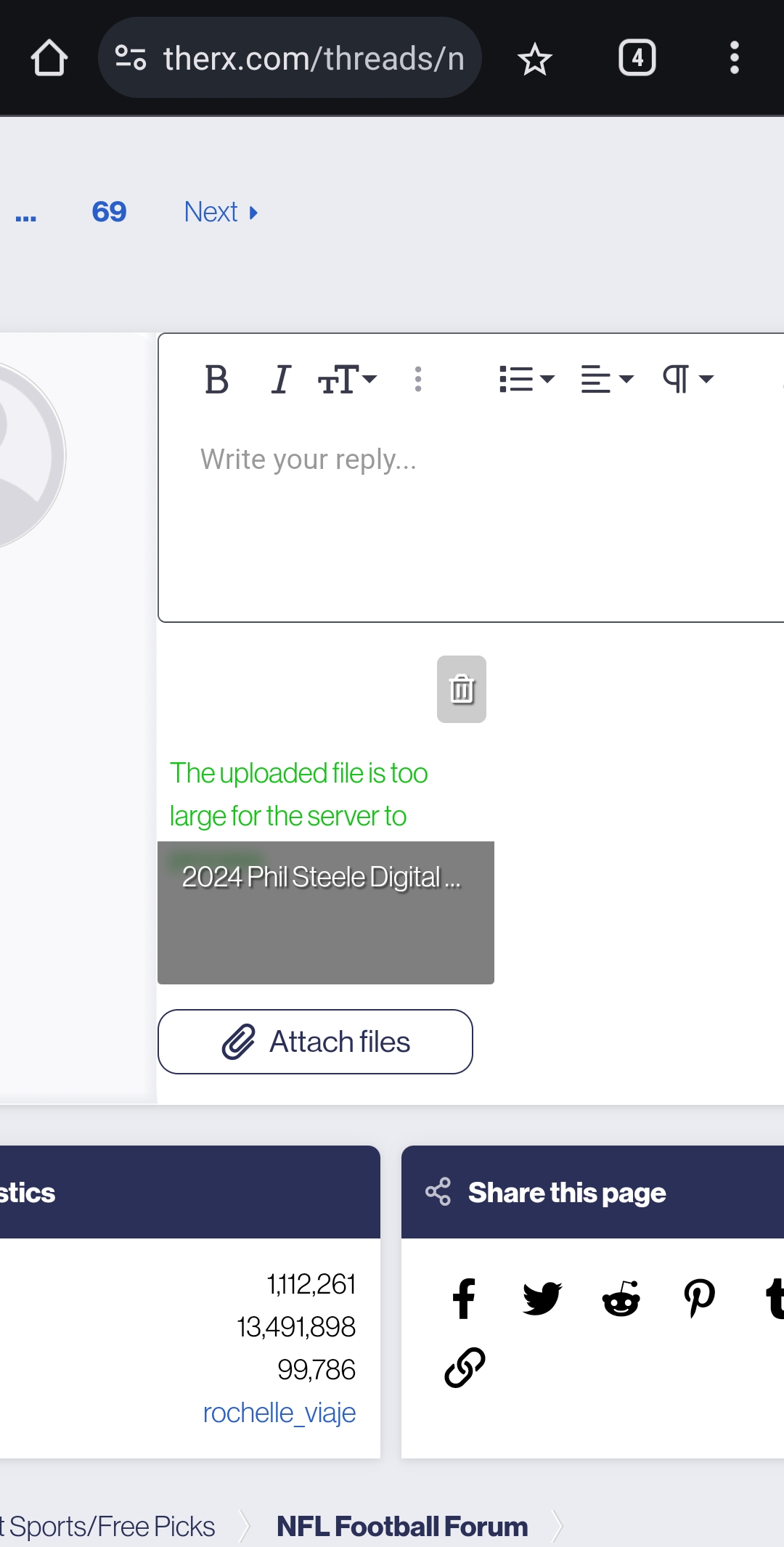The width and height of the screenshot is (784, 1547).
Task: Open the tab switcher showing 4
Action: [x=637, y=58]
